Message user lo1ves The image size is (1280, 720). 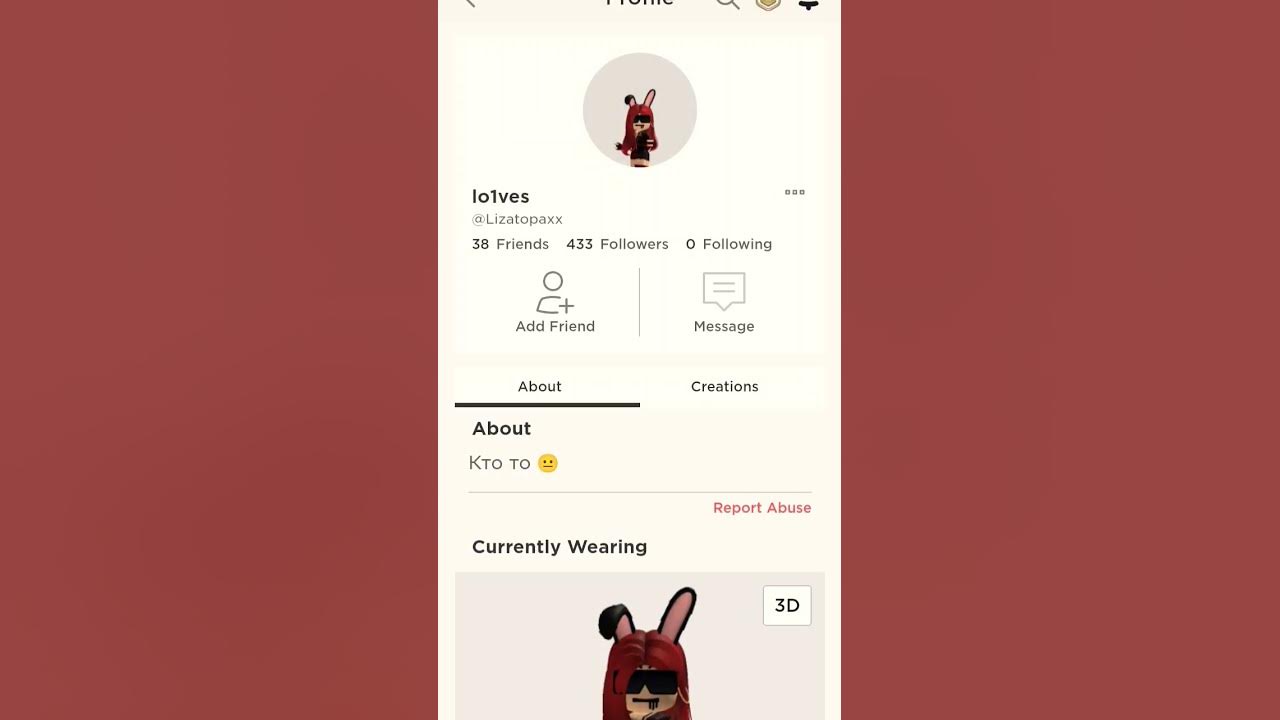(724, 302)
